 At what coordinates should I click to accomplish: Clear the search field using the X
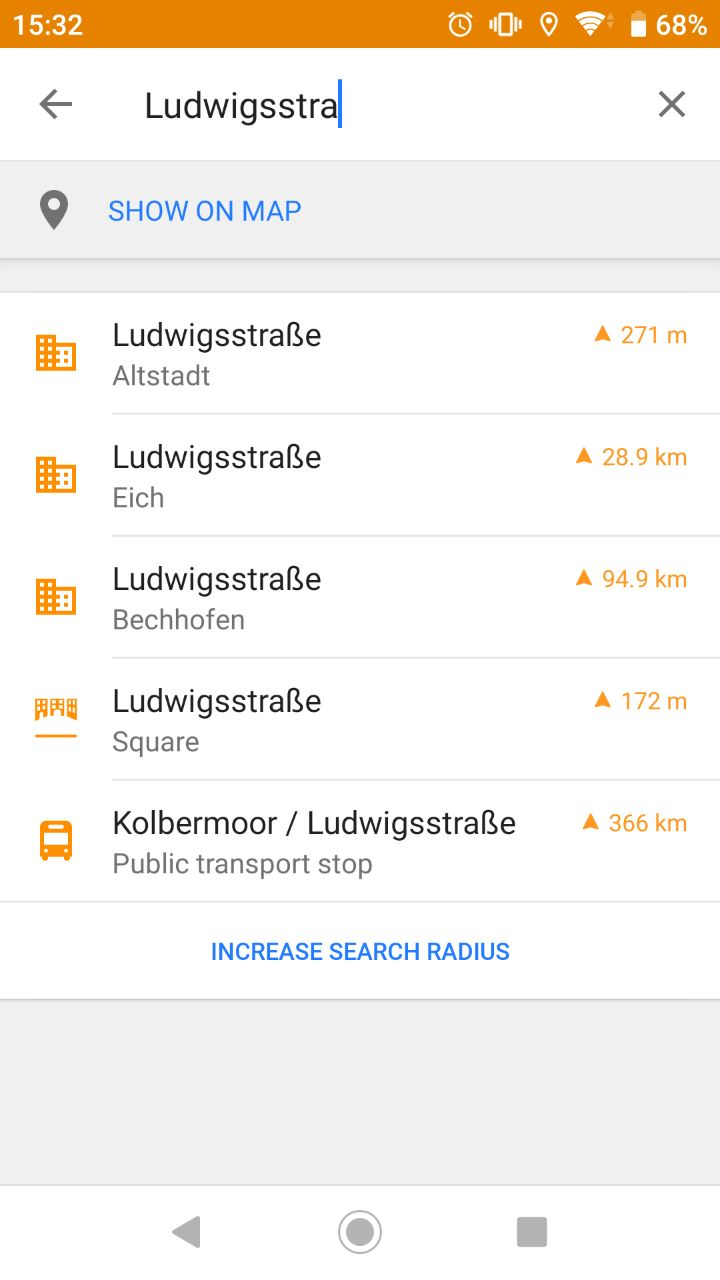(671, 103)
